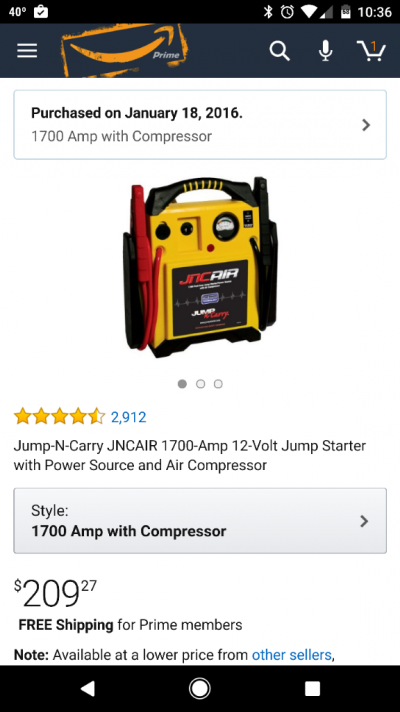View the January 18, 2016 purchase details
The width and height of the screenshot is (400, 712).
point(200,125)
